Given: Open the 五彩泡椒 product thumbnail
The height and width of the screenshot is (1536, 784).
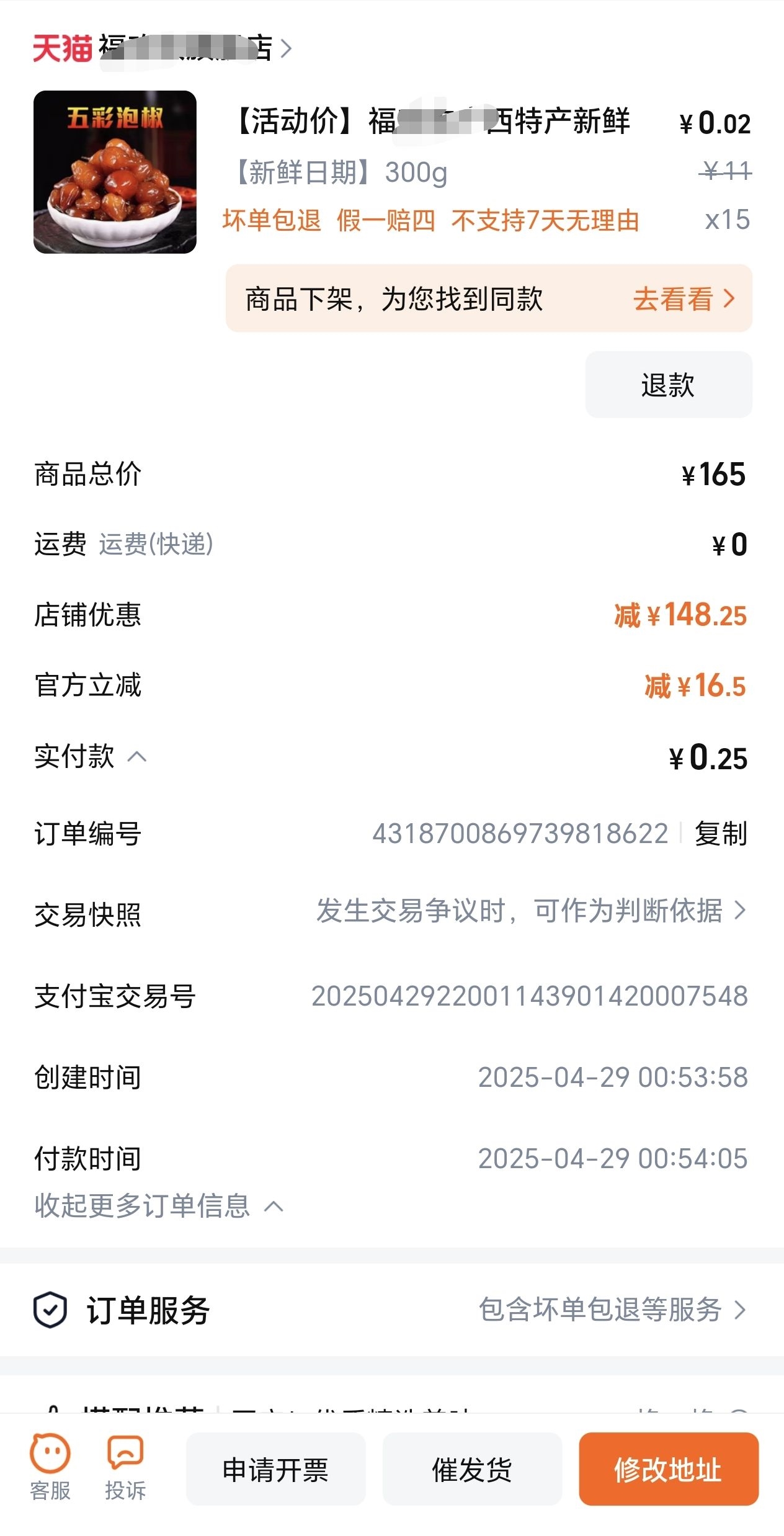Looking at the screenshot, I should 115,172.
